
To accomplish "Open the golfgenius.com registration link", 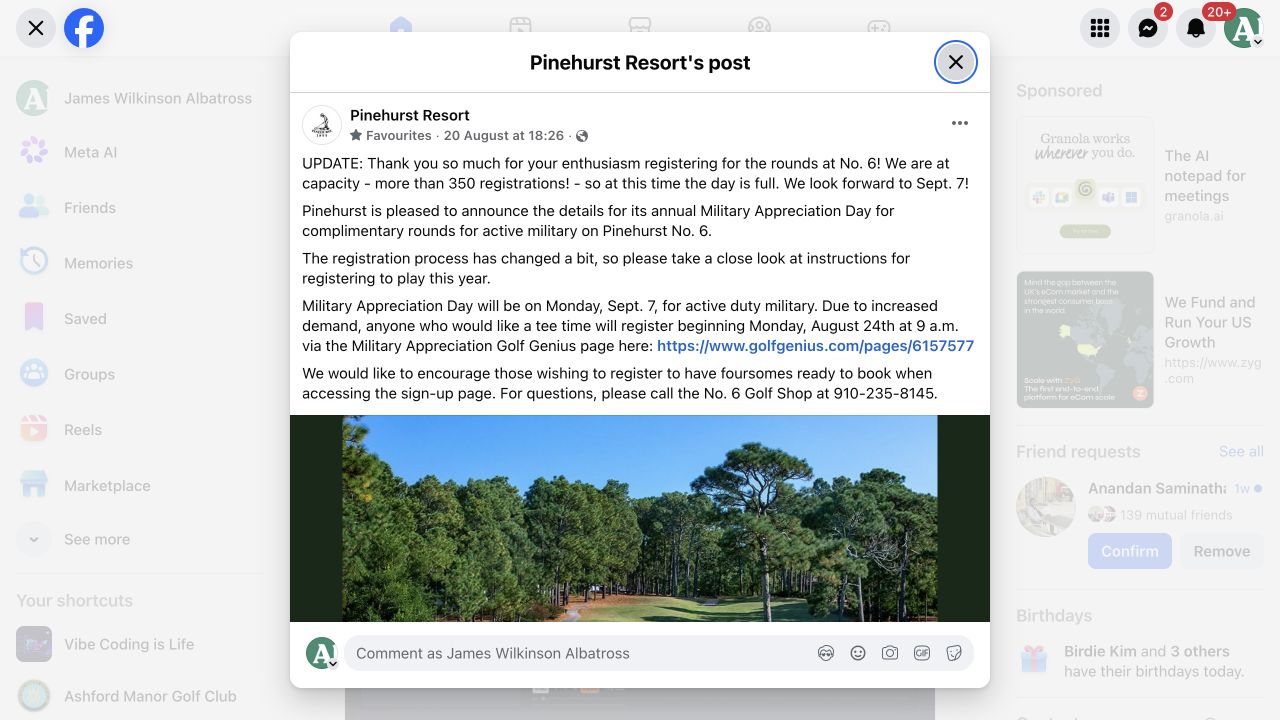I will click(x=815, y=346).
